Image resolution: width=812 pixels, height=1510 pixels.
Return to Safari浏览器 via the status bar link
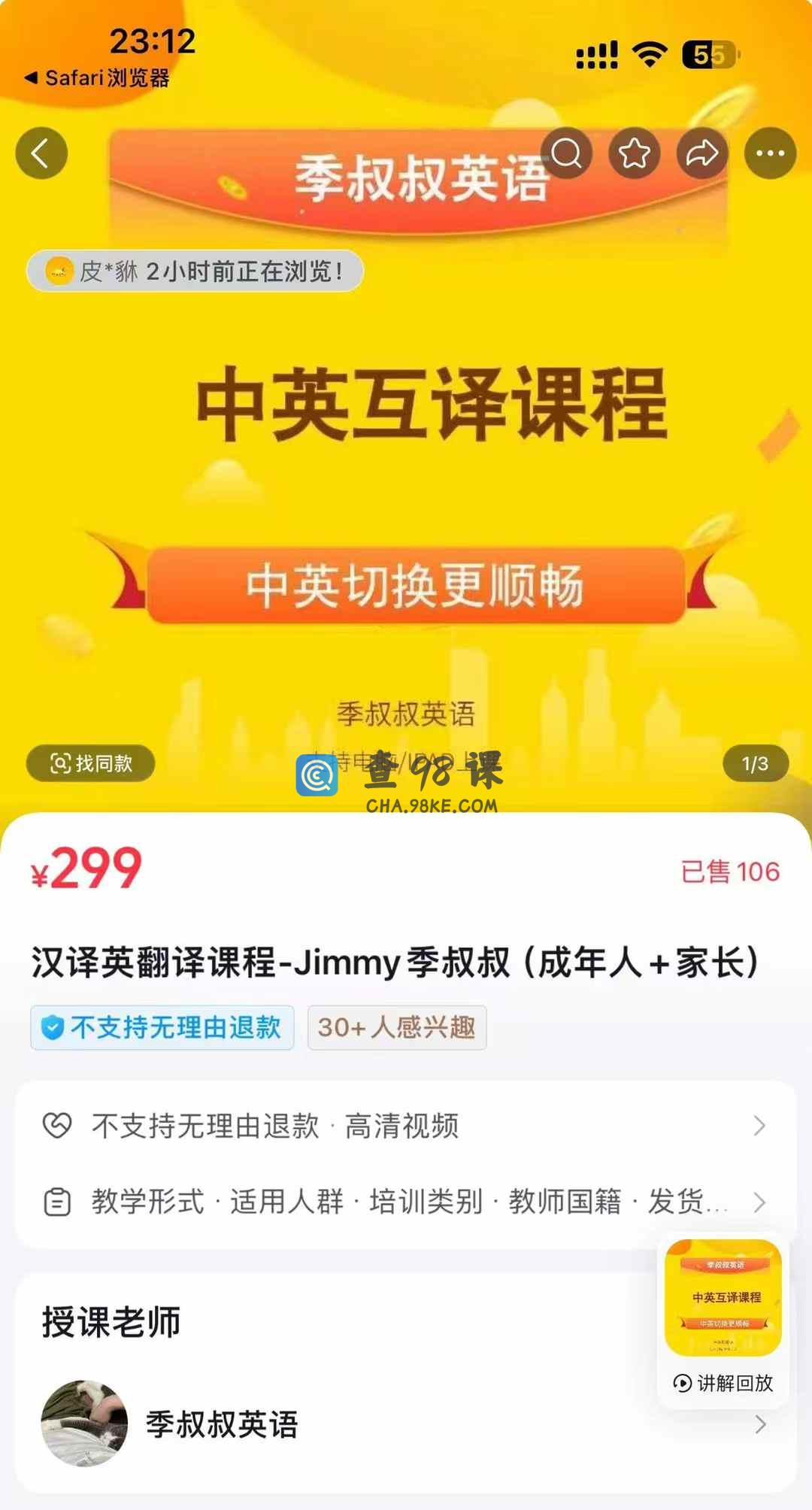click(x=98, y=78)
